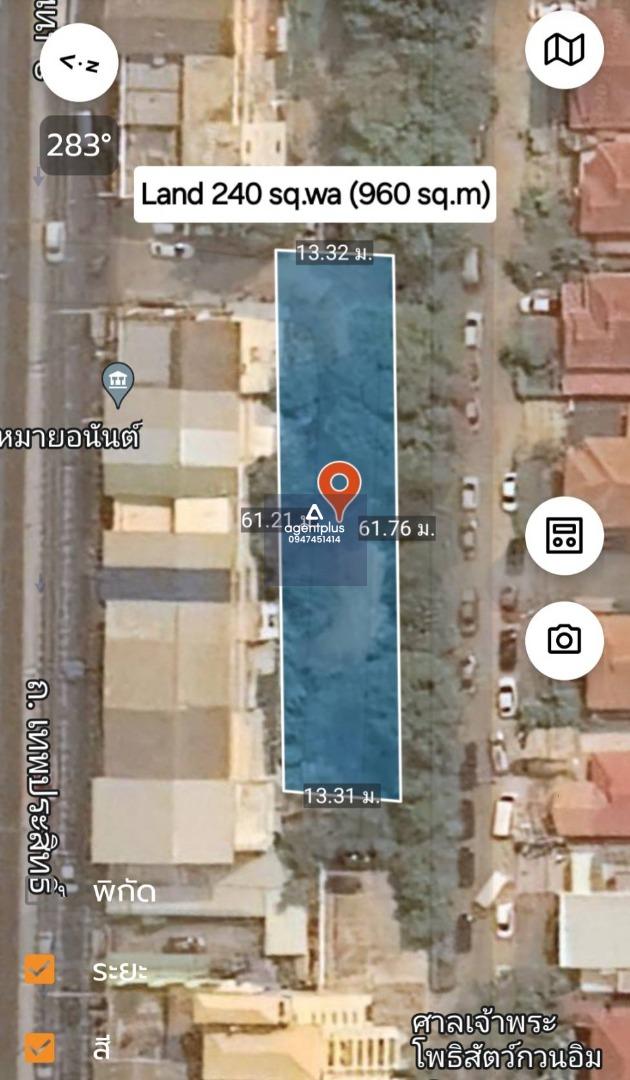This screenshot has height=1080, width=630.
Task: Open the map layers button
Action: (x=565, y=50)
